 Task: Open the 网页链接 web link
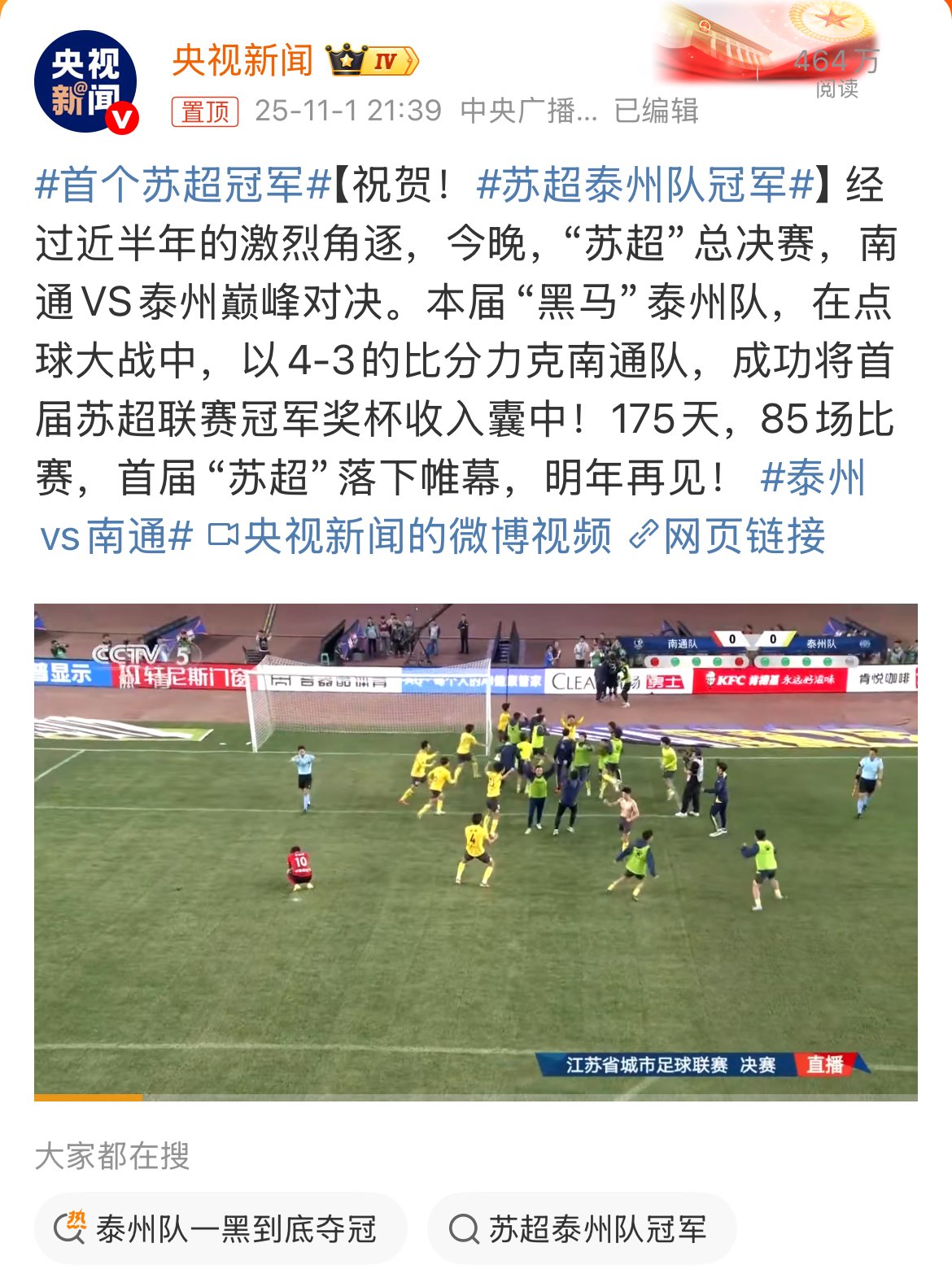click(x=728, y=536)
